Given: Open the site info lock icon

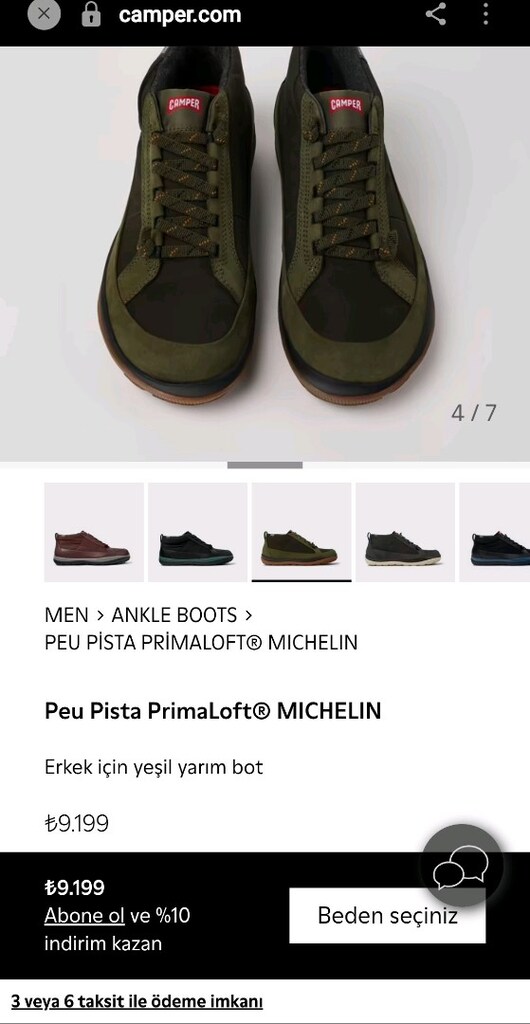Looking at the screenshot, I should coord(91,15).
